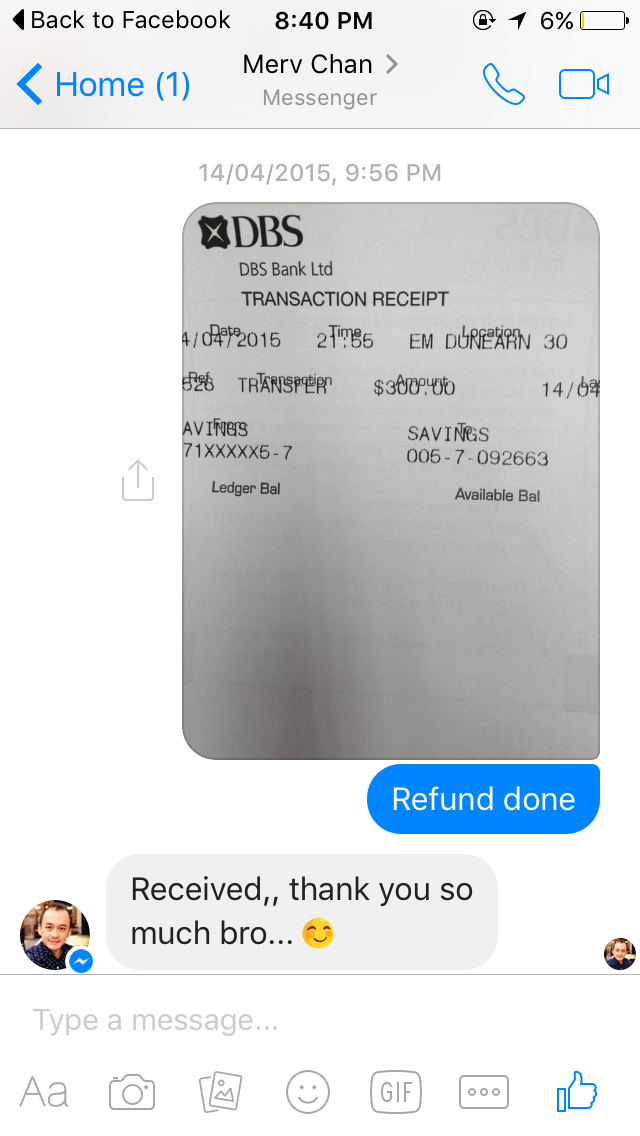Open the emoji and stickers picker
The image size is (640, 1136).
click(x=308, y=1092)
